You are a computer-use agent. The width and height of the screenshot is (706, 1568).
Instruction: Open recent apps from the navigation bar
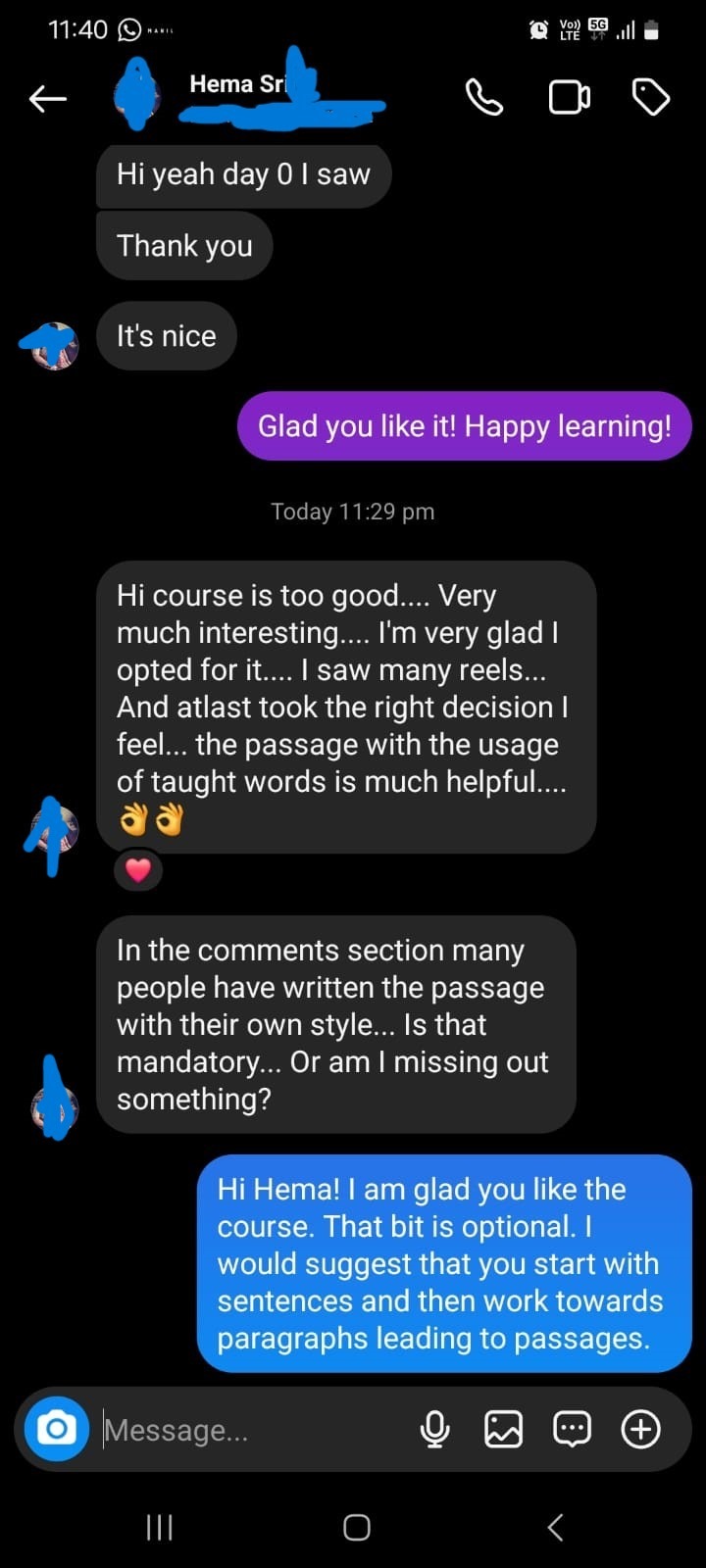[x=159, y=1527]
